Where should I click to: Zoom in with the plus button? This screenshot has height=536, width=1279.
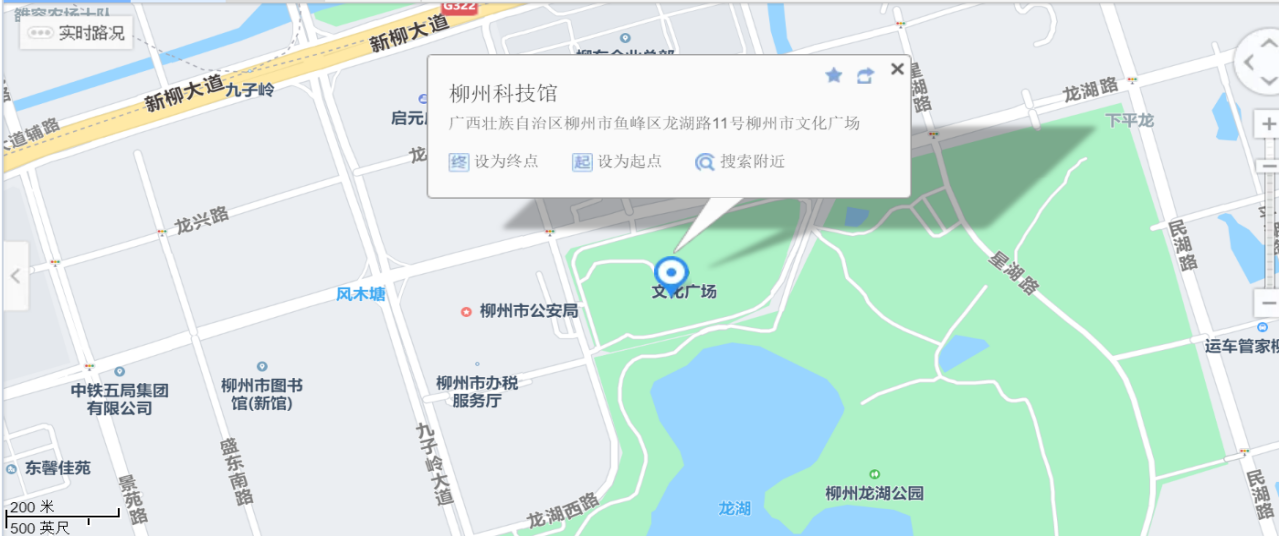coord(1265,125)
